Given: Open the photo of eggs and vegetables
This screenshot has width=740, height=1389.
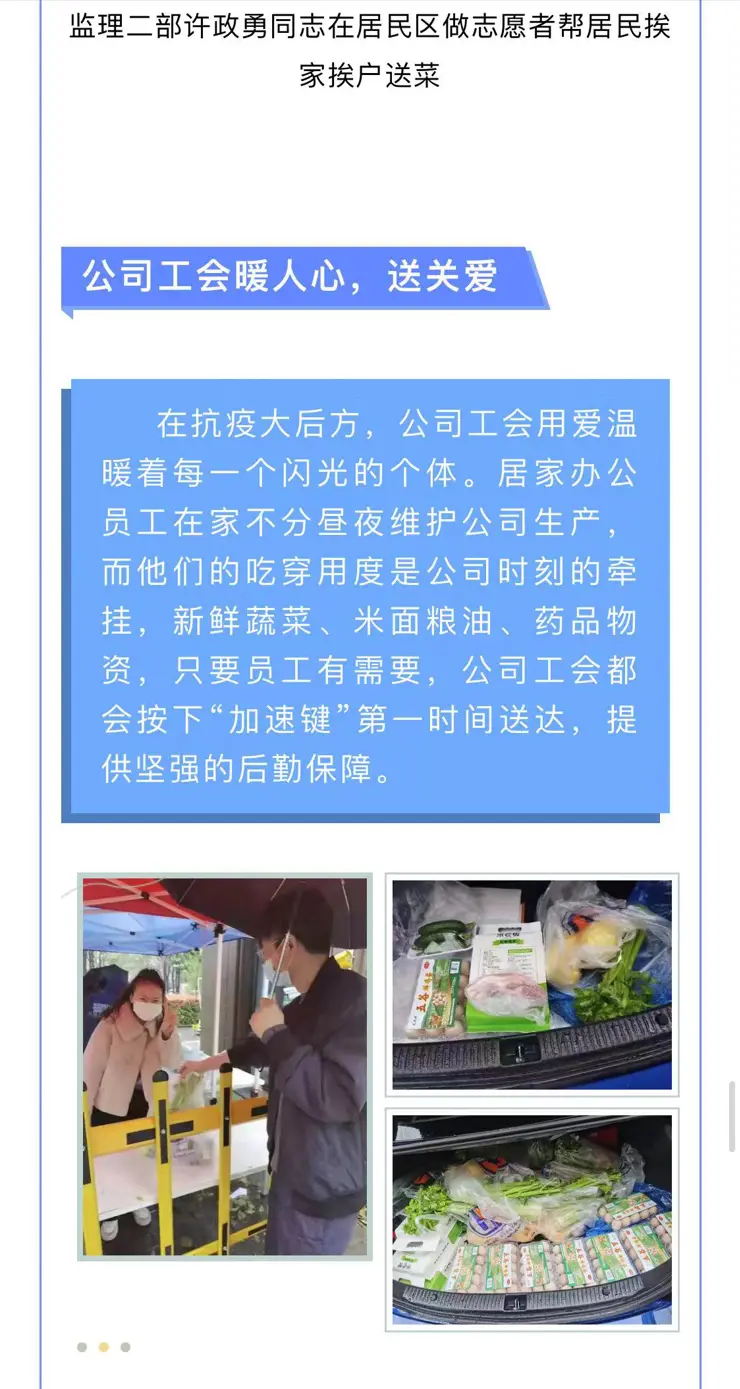Looking at the screenshot, I should 531,1218.
